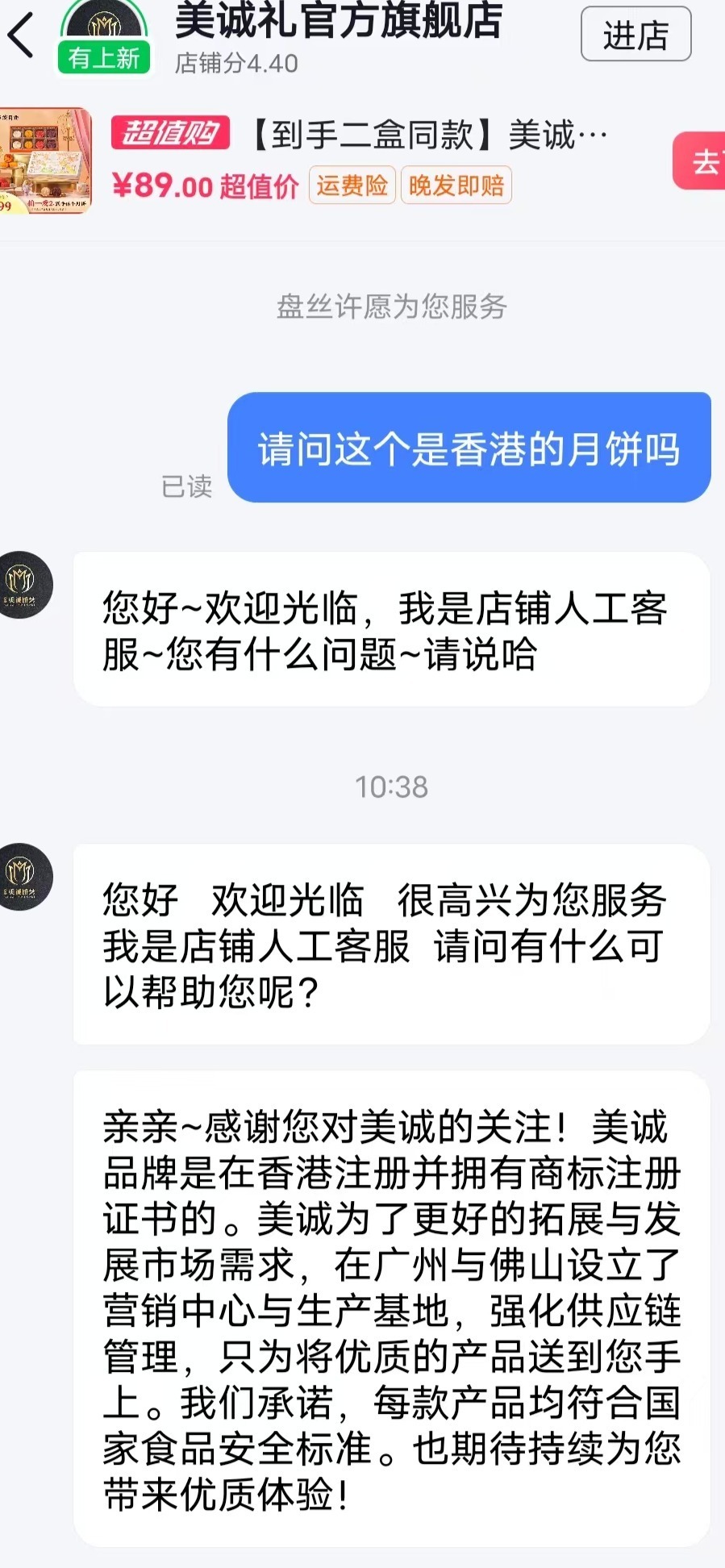Go back using the top-left arrow
Image resolution: width=725 pixels, height=1568 pixels.
coord(21,35)
